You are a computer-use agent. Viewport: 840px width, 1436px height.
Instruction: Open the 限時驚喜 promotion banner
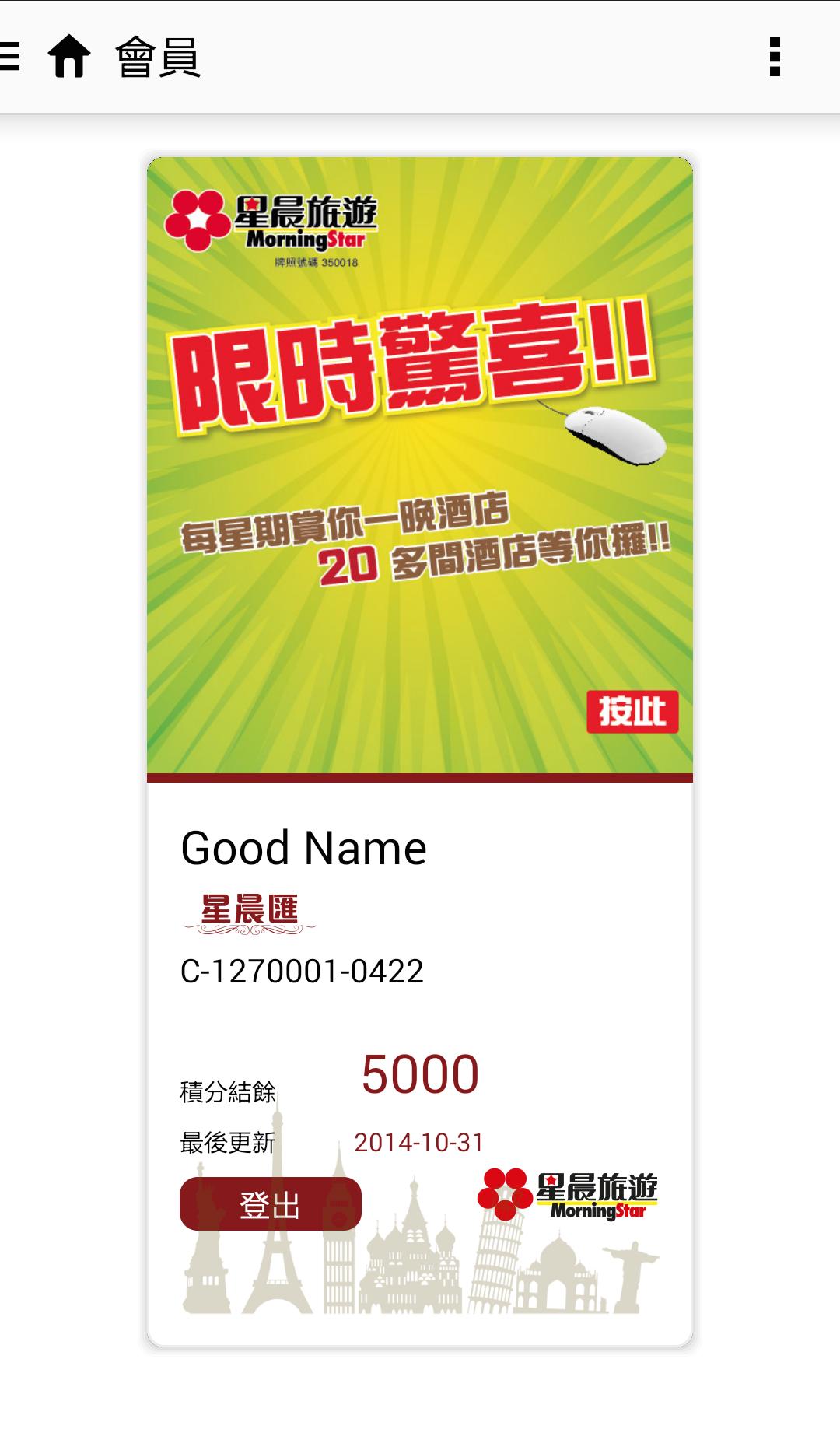tap(419, 467)
